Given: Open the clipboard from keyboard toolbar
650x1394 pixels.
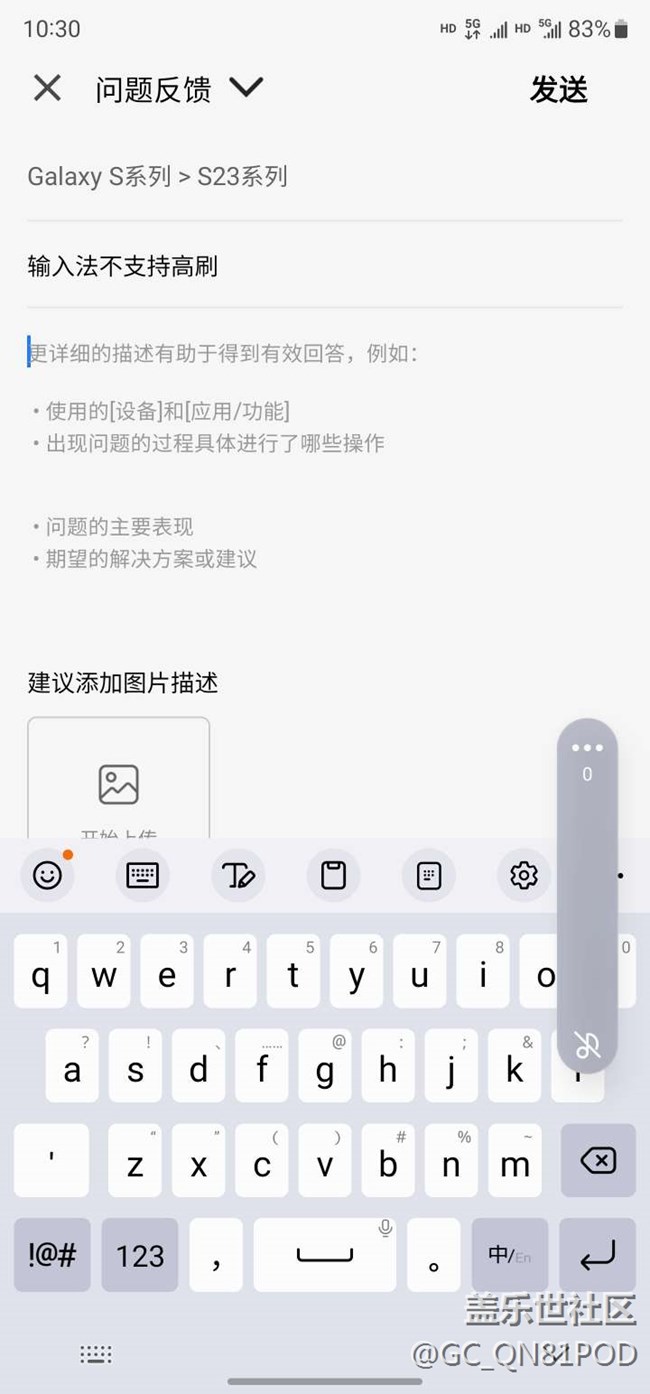Looking at the screenshot, I should [x=333, y=875].
